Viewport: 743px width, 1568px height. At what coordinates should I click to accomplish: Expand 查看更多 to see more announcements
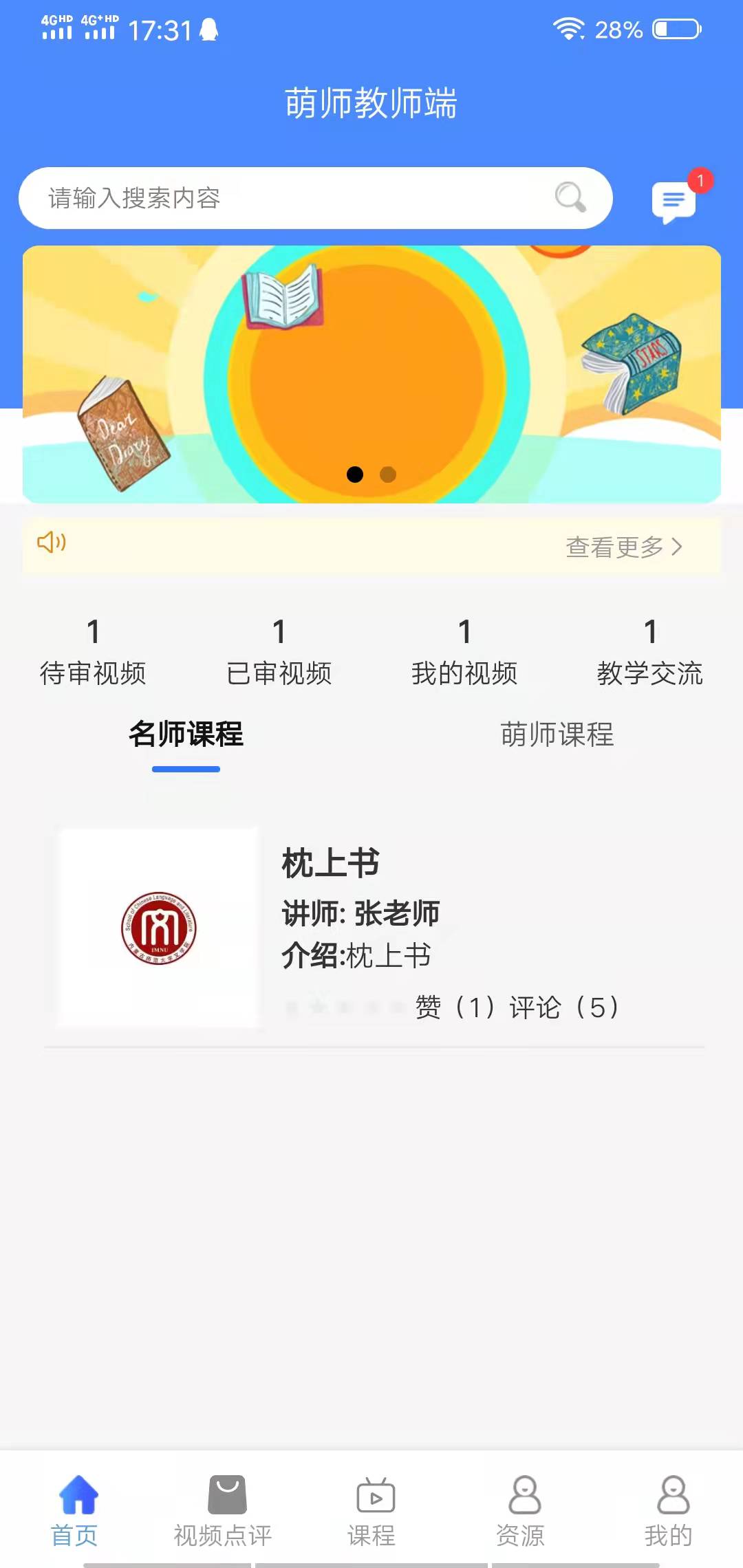pyautogui.click(x=623, y=547)
